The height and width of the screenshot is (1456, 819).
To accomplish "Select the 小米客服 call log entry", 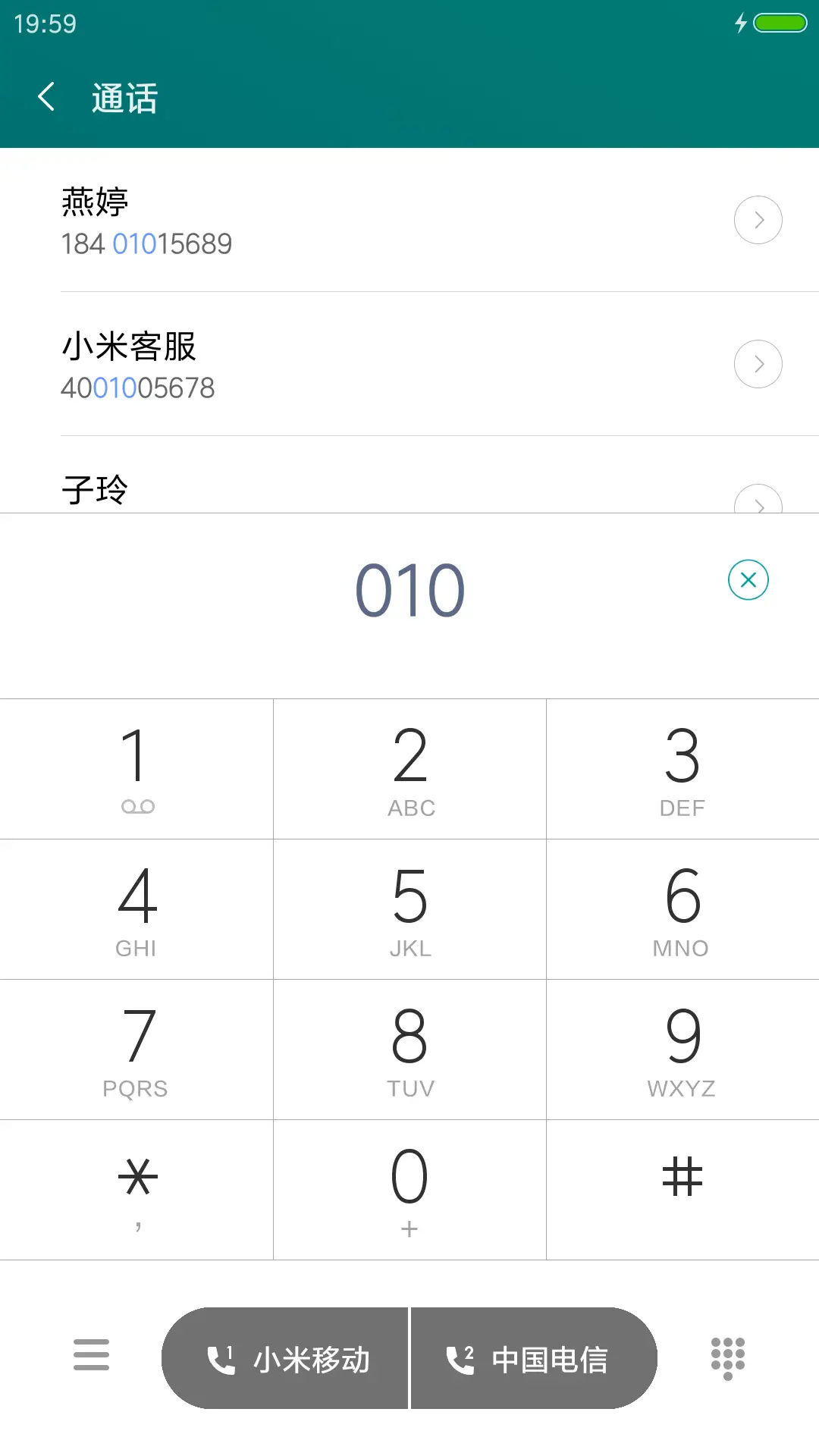I will [303, 364].
